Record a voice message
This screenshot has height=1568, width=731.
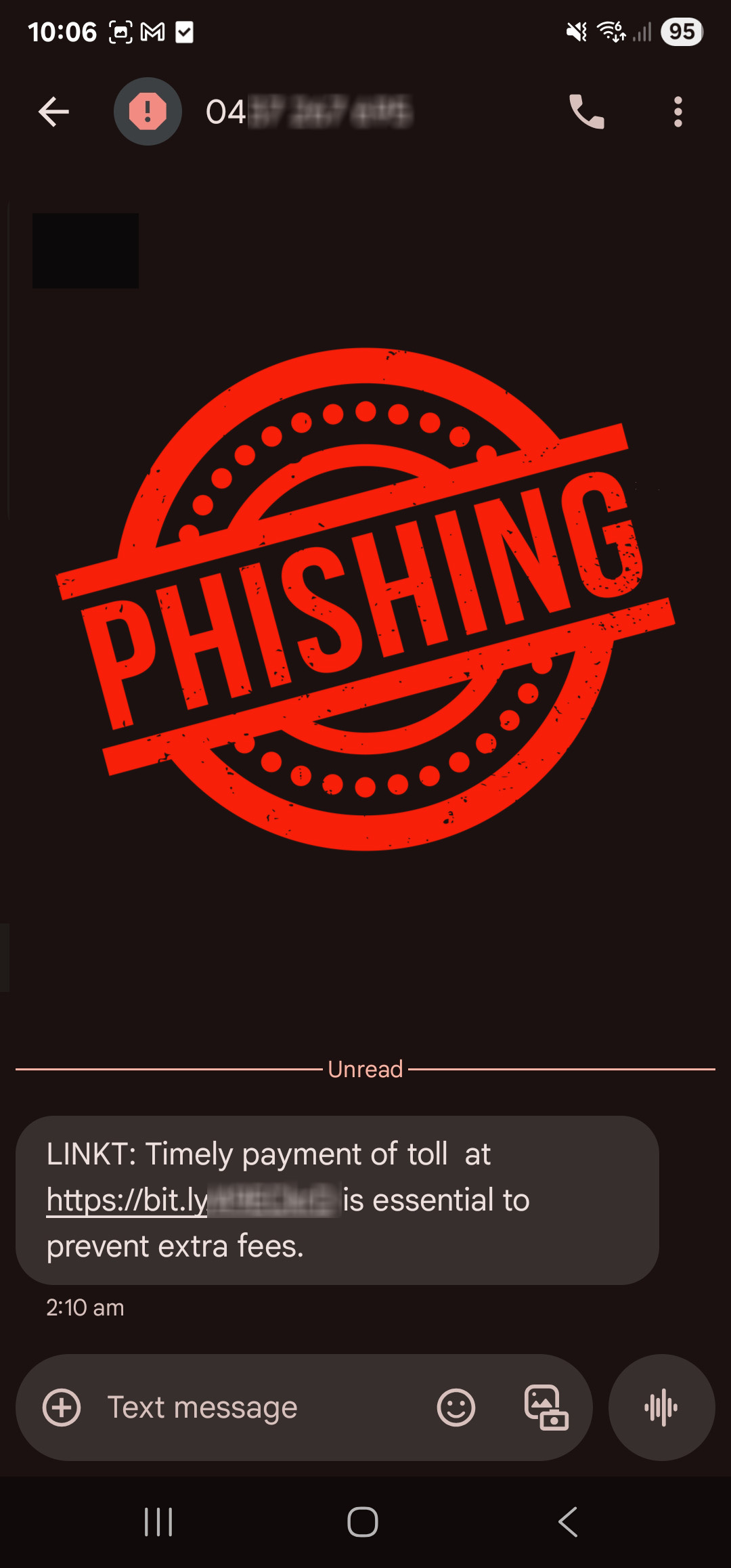pyautogui.click(x=661, y=1407)
